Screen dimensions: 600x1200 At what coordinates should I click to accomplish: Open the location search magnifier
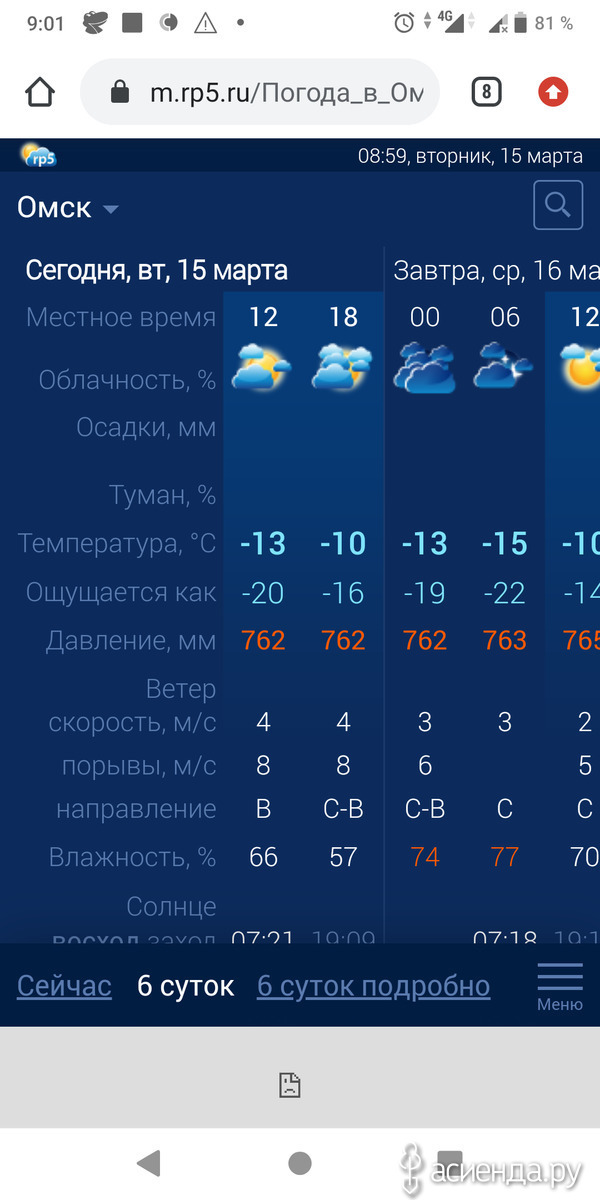pyautogui.click(x=558, y=206)
